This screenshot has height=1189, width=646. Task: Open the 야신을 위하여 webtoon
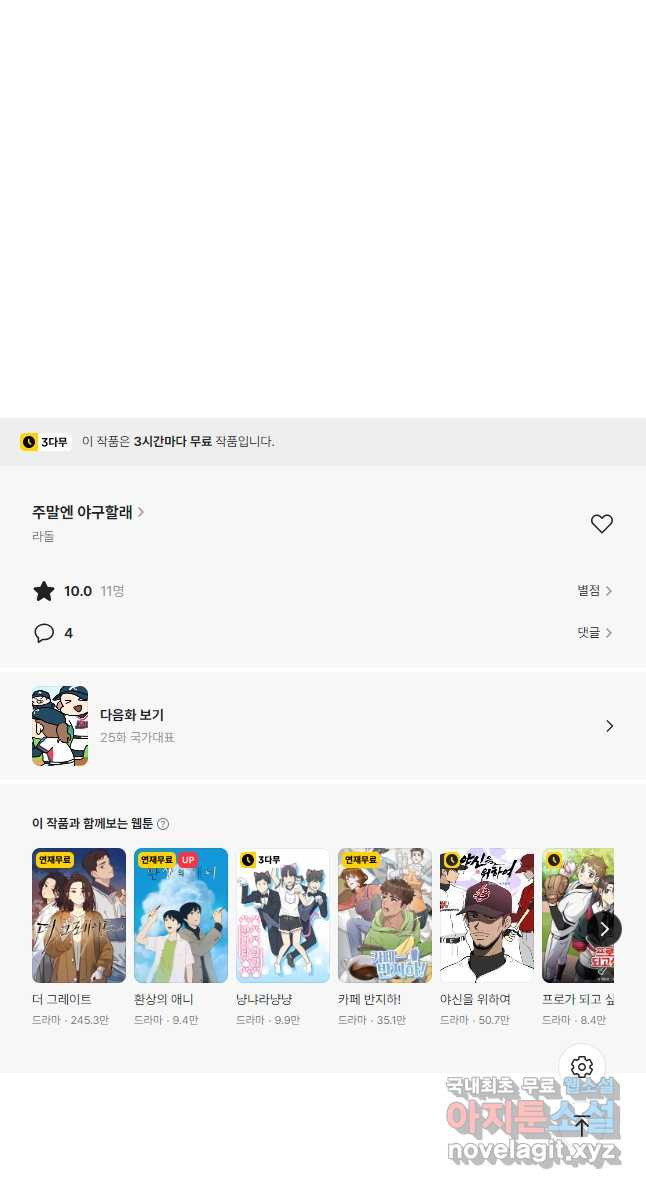click(487, 916)
